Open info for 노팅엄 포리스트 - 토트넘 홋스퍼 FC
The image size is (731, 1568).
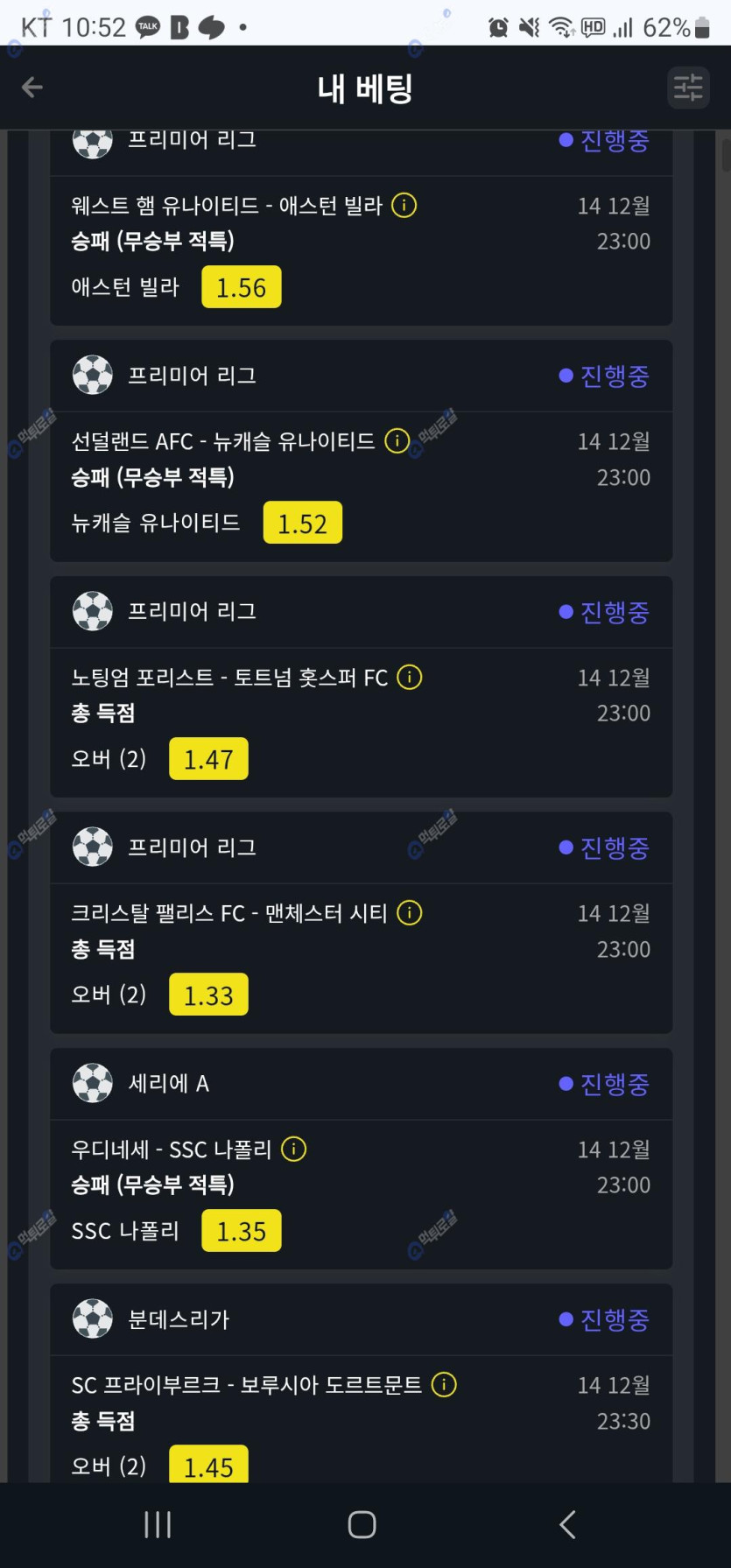[x=410, y=677]
